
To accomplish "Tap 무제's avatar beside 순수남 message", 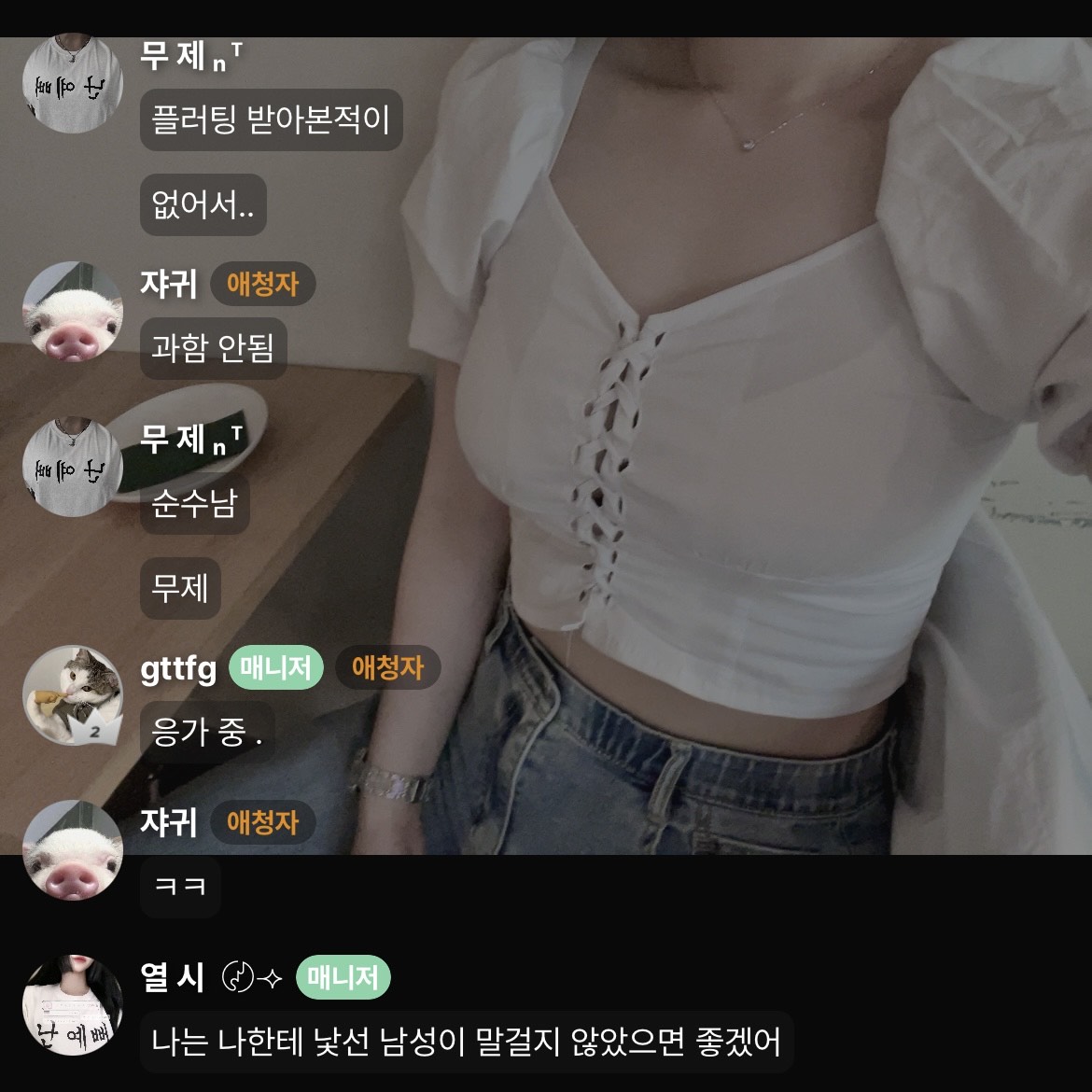I will pos(72,467).
